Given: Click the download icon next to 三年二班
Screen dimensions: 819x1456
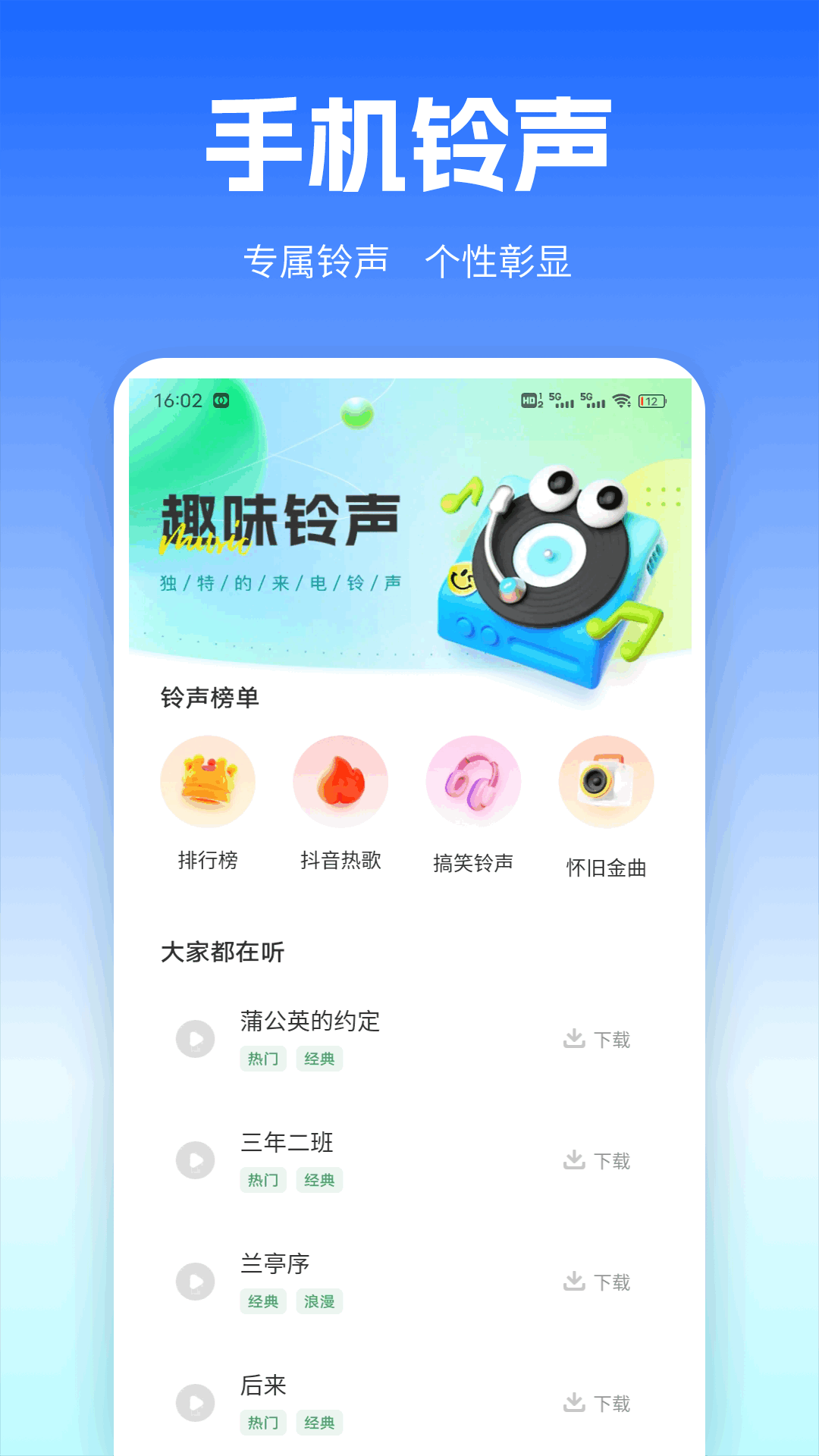Looking at the screenshot, I should [x=573, y=1160].
